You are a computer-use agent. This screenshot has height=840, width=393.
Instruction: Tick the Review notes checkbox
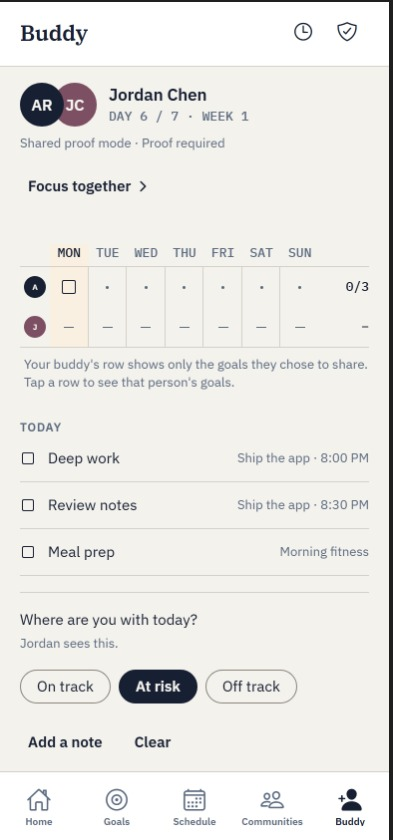coord(28,505)
